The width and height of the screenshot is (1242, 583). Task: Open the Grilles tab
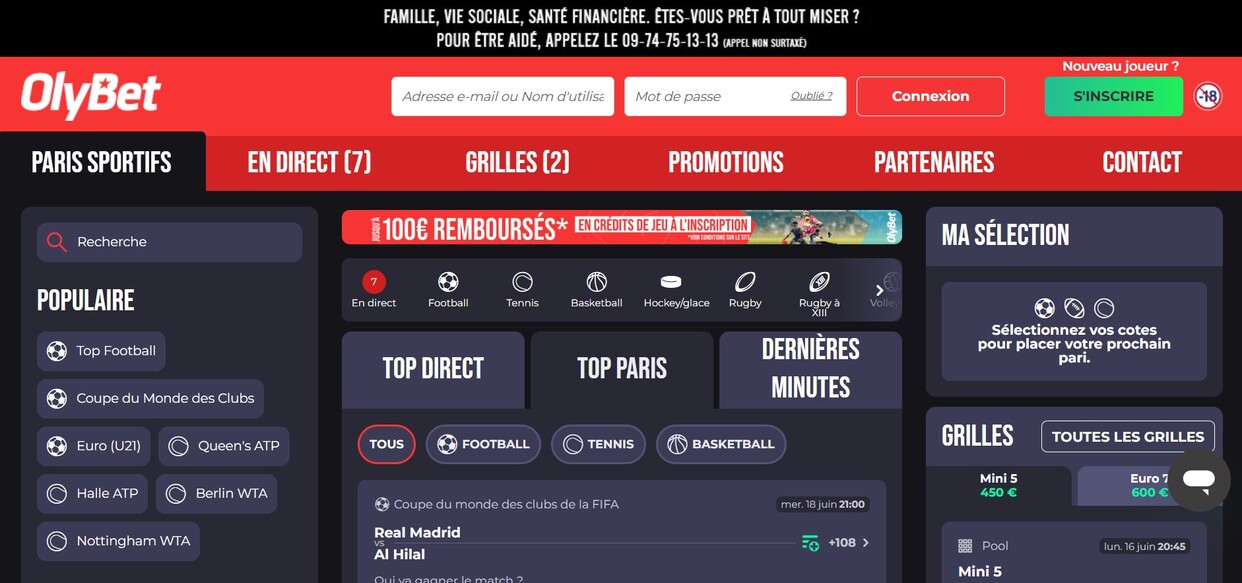(517, 162)
